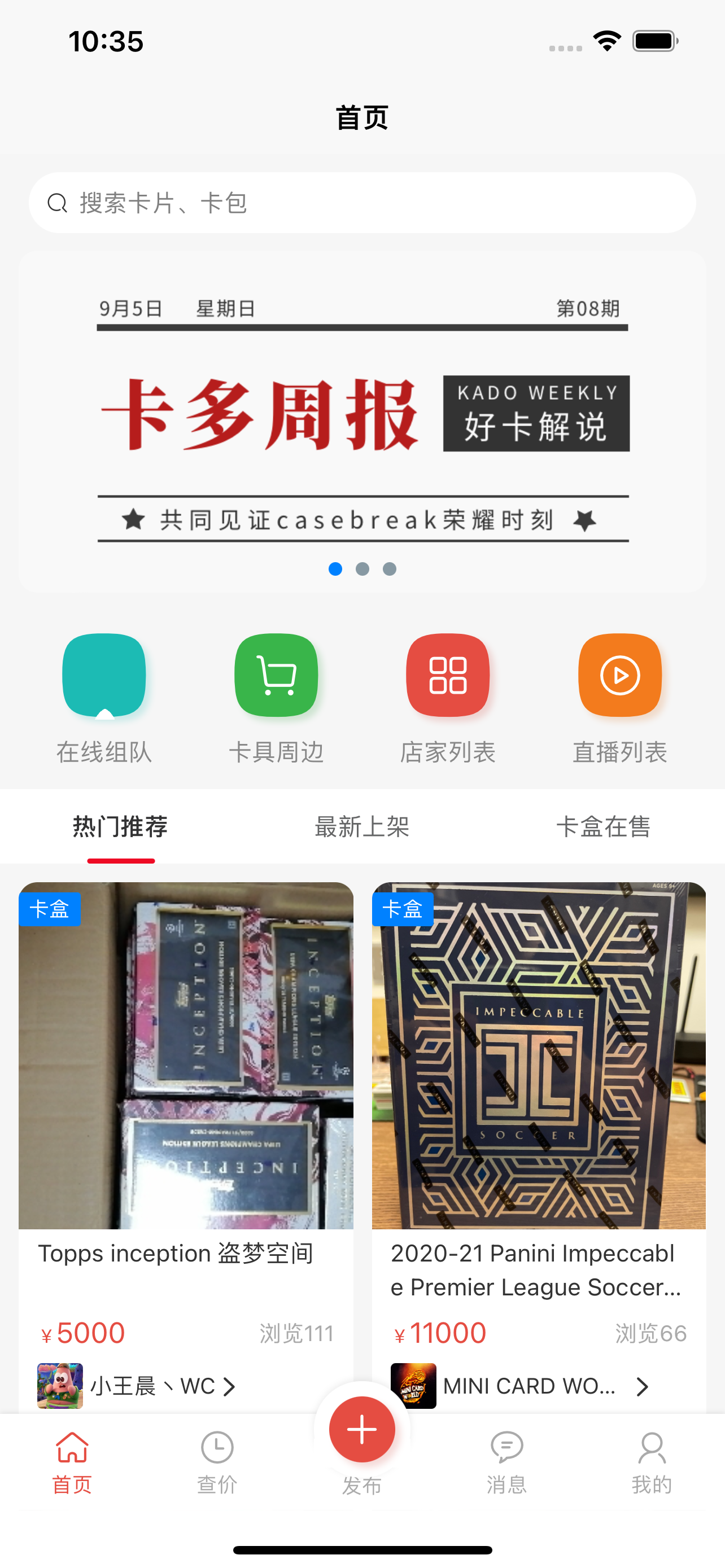The image size is (725, 1568).
Task: Open the 消息 messages tab
Action: [506, 1462]
